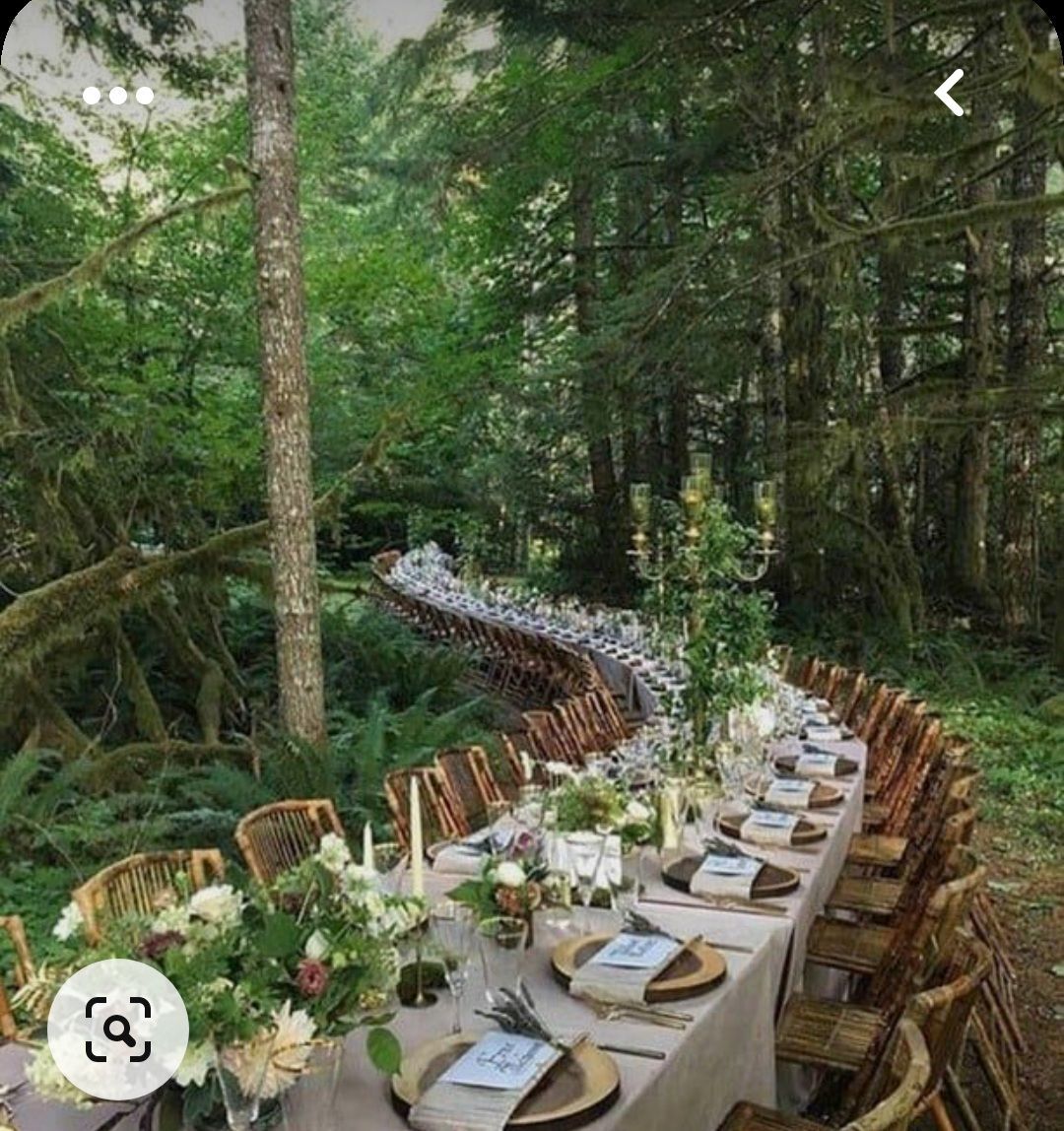The width and height of the screenshot is (1064, 1131).
Task: Open the three-dot more options menu
Action: click(x=118, y=96)
